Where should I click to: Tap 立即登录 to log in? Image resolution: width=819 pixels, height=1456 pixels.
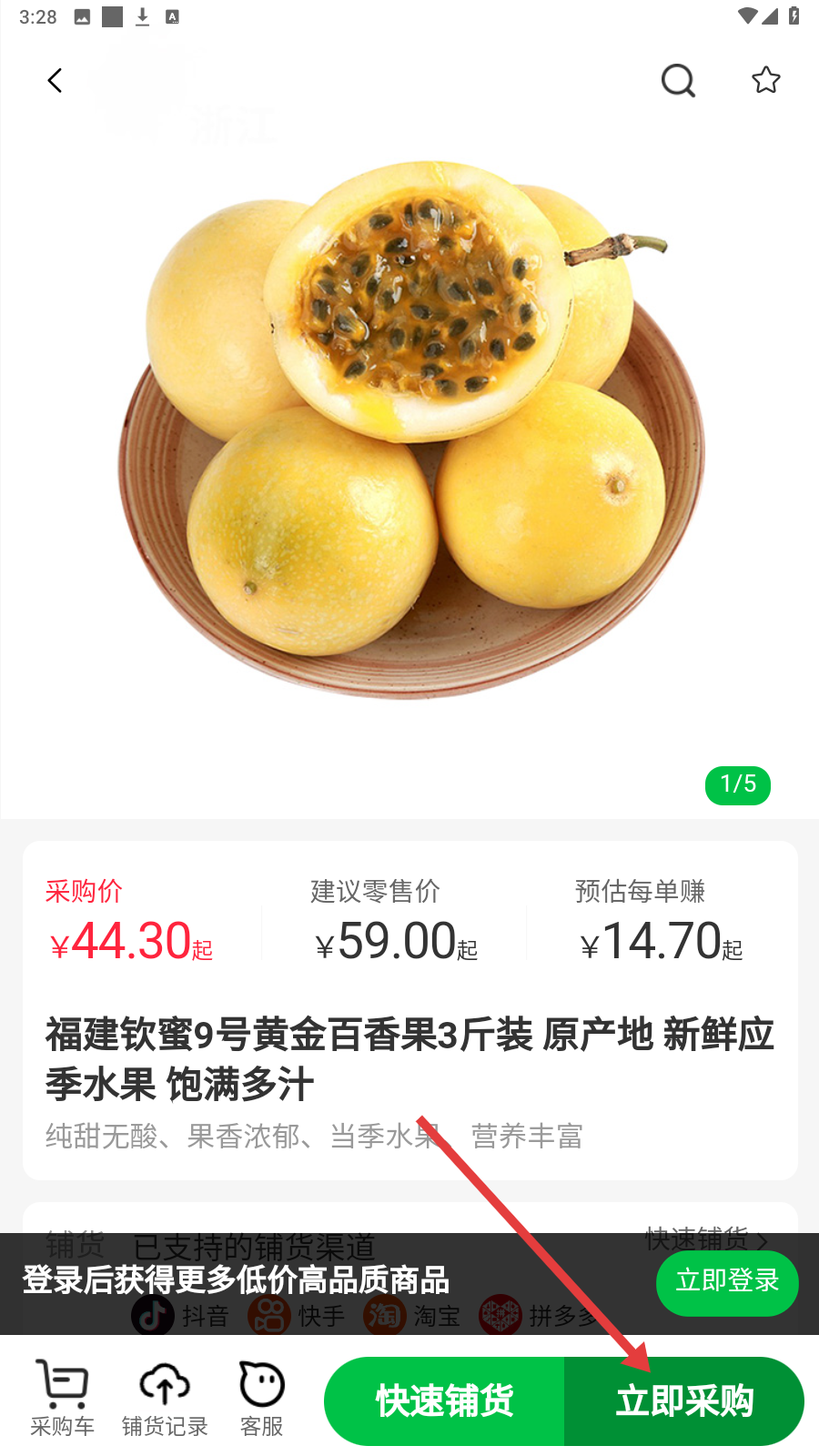(x=726, y=1282)
